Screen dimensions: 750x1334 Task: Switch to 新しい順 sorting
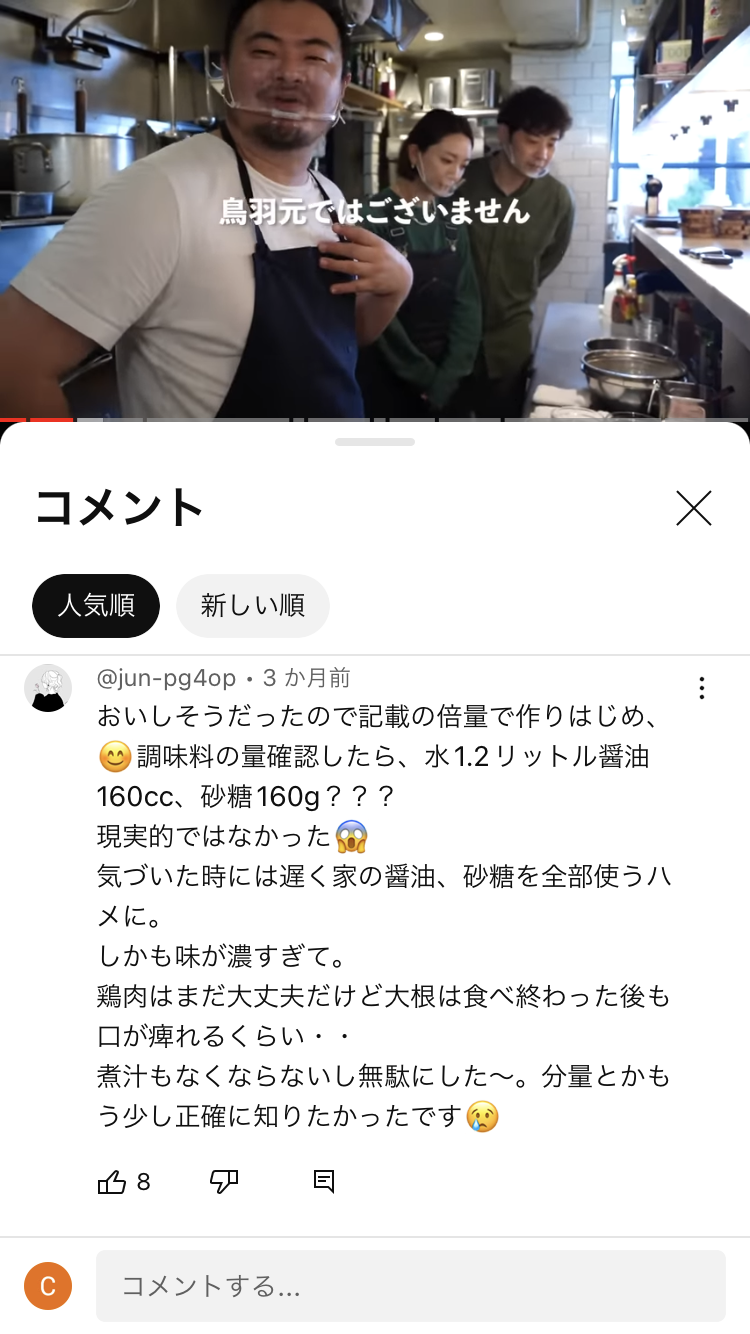252,605
